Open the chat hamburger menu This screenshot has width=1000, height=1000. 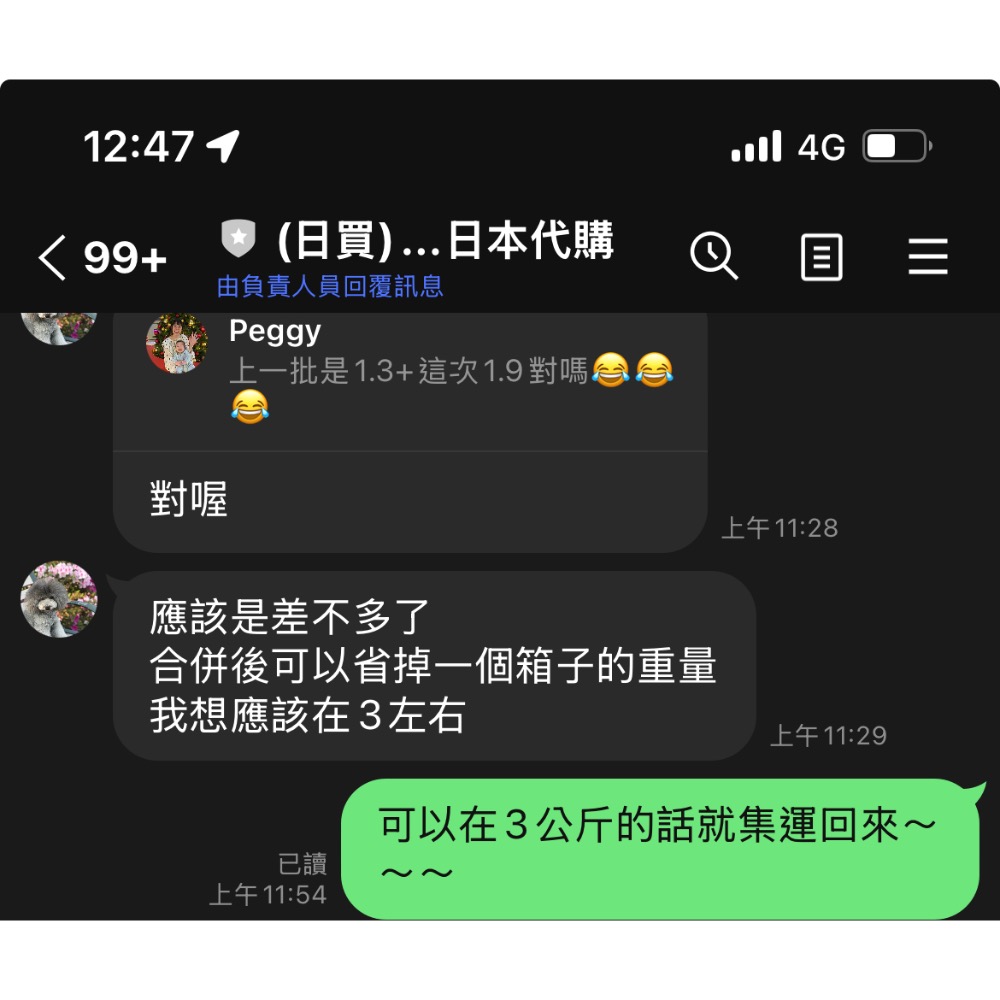pos(927,258)
